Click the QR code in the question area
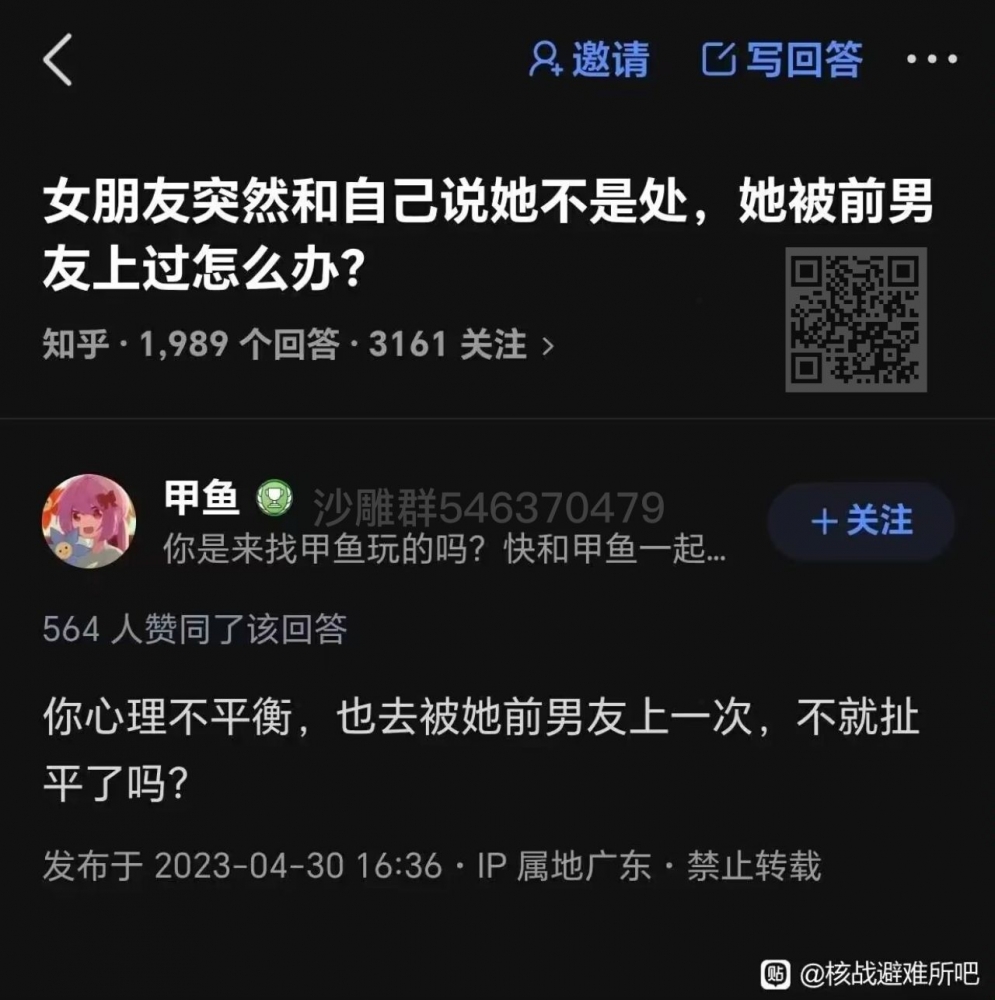Viewport: 995px width, 1000px height. [x=857, y=321]
